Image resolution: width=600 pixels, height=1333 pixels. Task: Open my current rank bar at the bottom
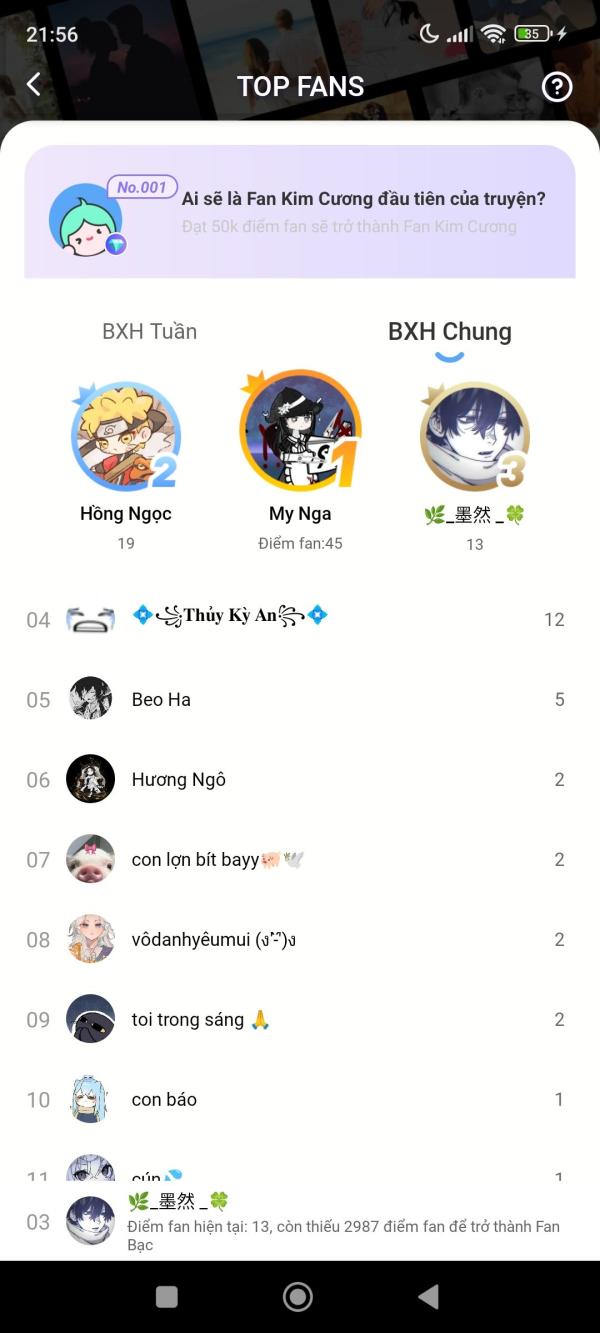[x=300, y=1222]
